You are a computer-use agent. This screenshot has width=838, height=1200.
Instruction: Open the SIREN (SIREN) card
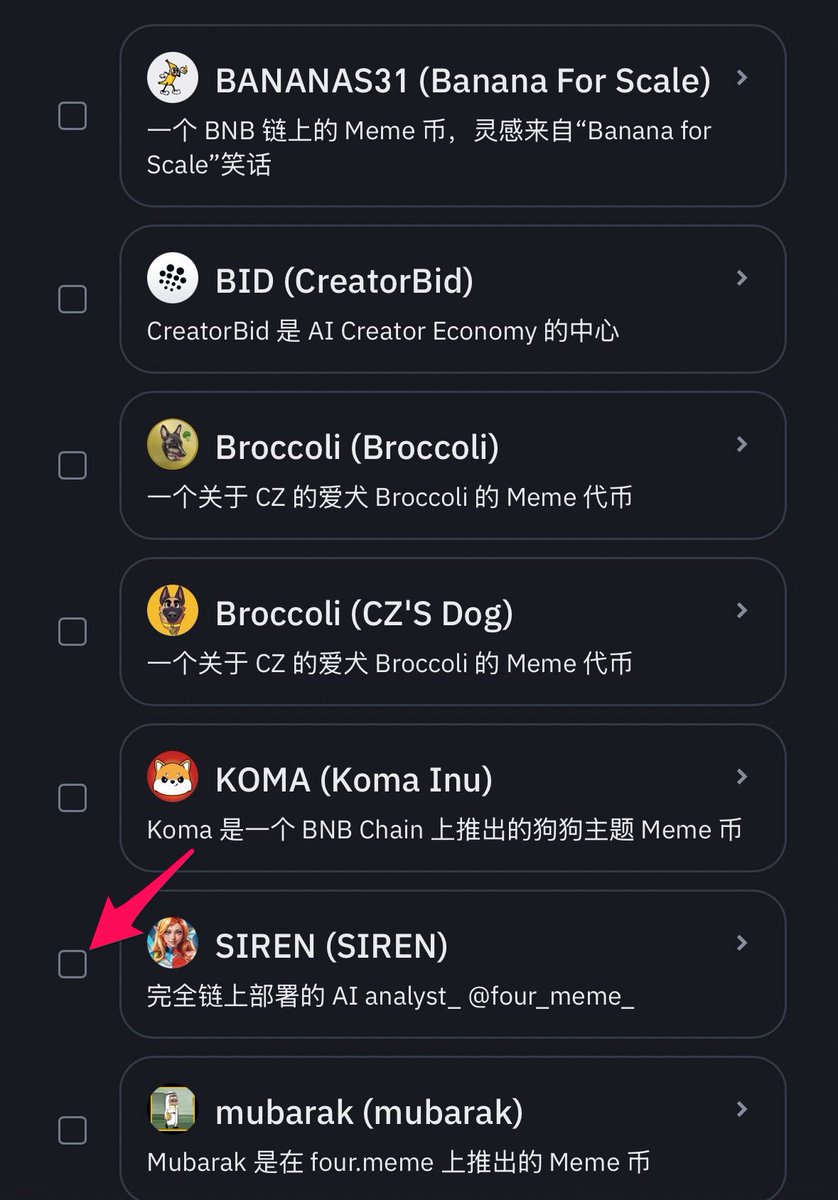click(x=452, y=964)
